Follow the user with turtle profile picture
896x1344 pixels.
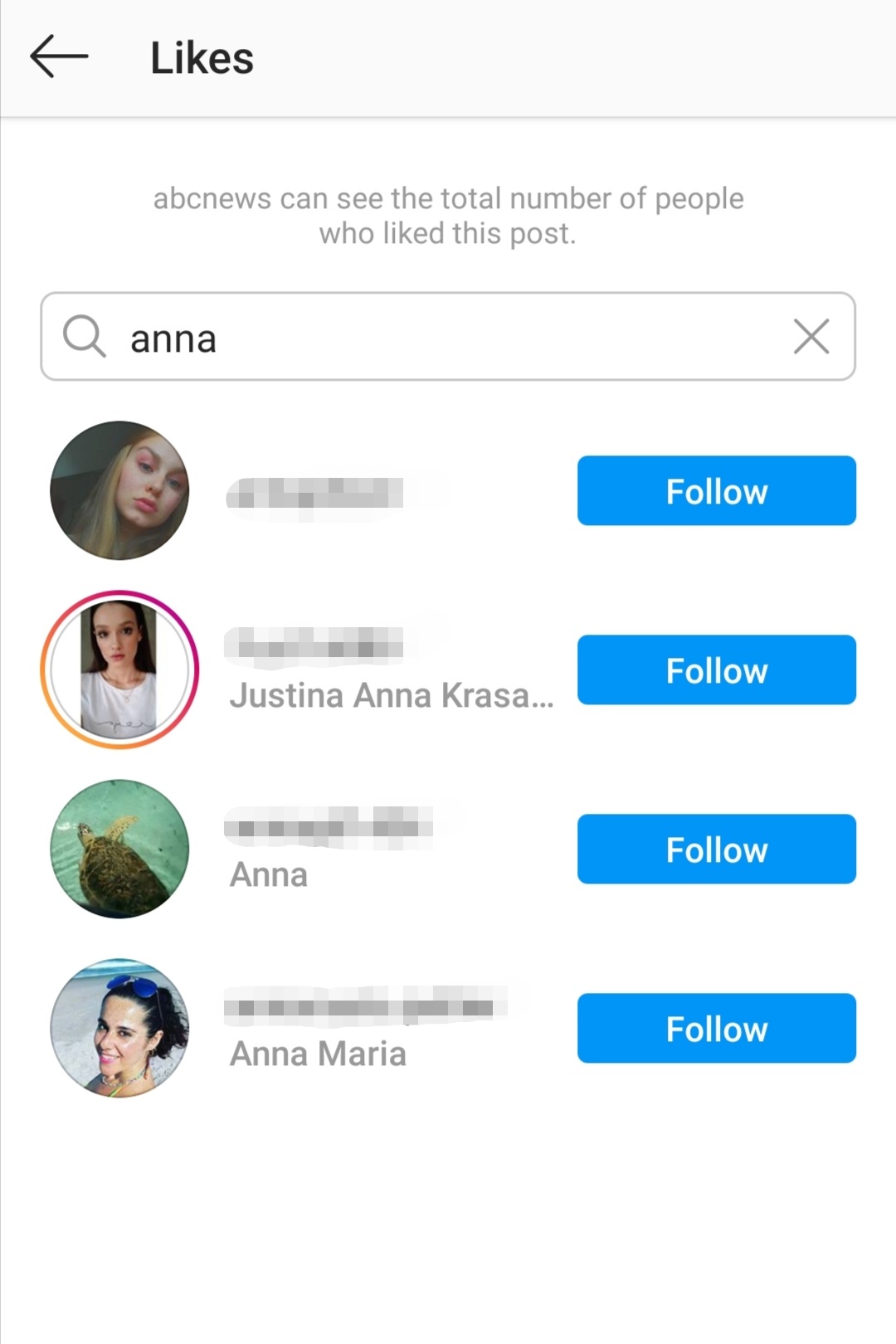[x=716, y=850]
